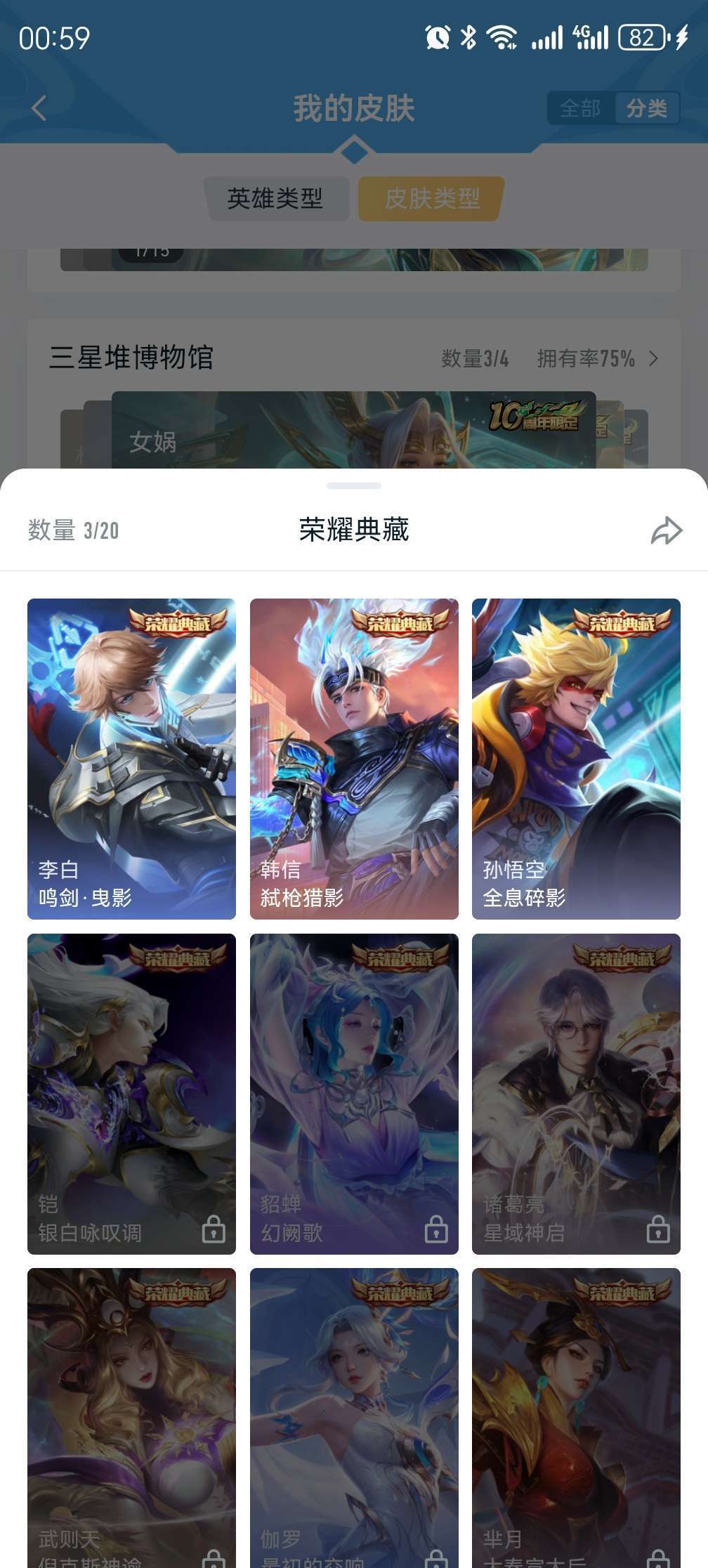This screenshot has width=708, height=1568.
Task: Open the 芈月 skin card
Action: click(x=576, y=1419)
